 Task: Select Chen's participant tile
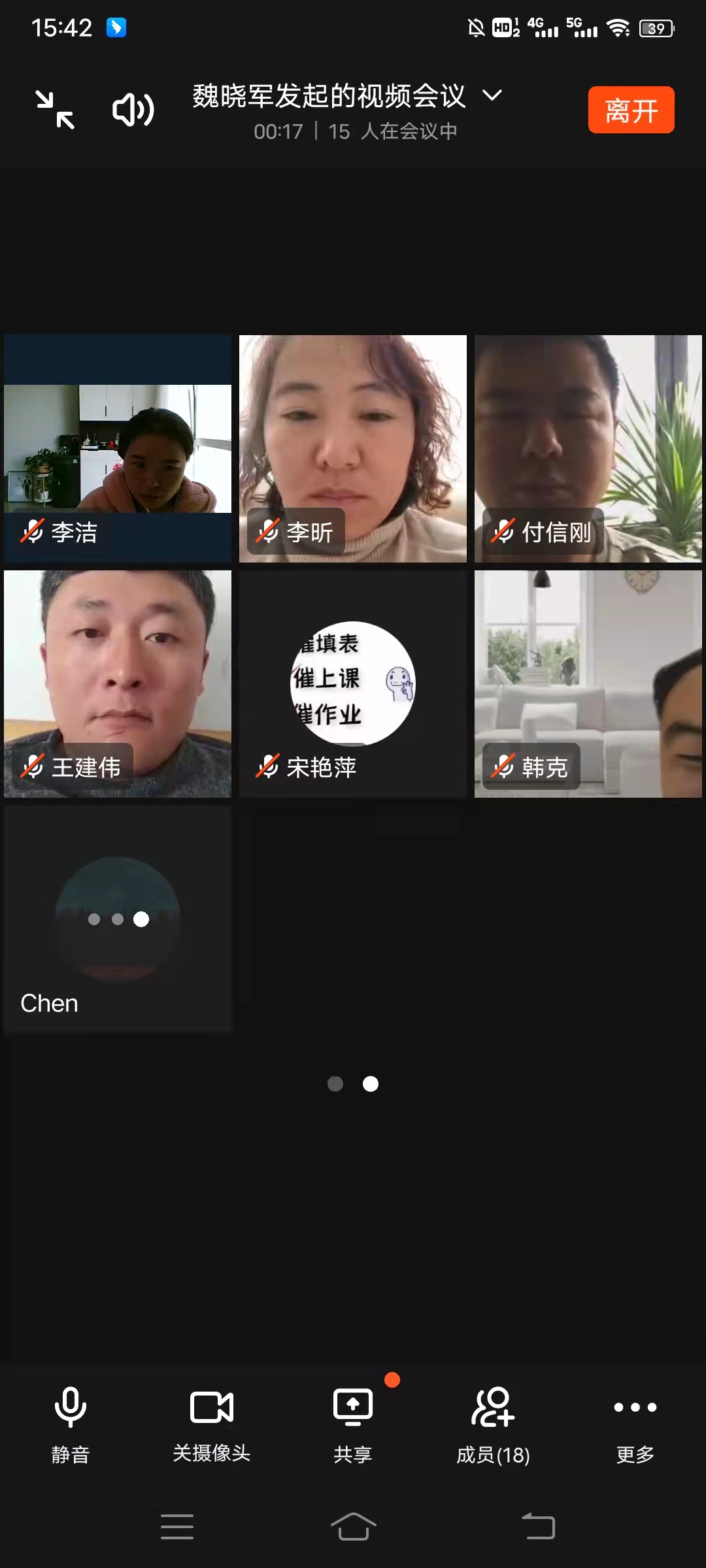point(118,919)
